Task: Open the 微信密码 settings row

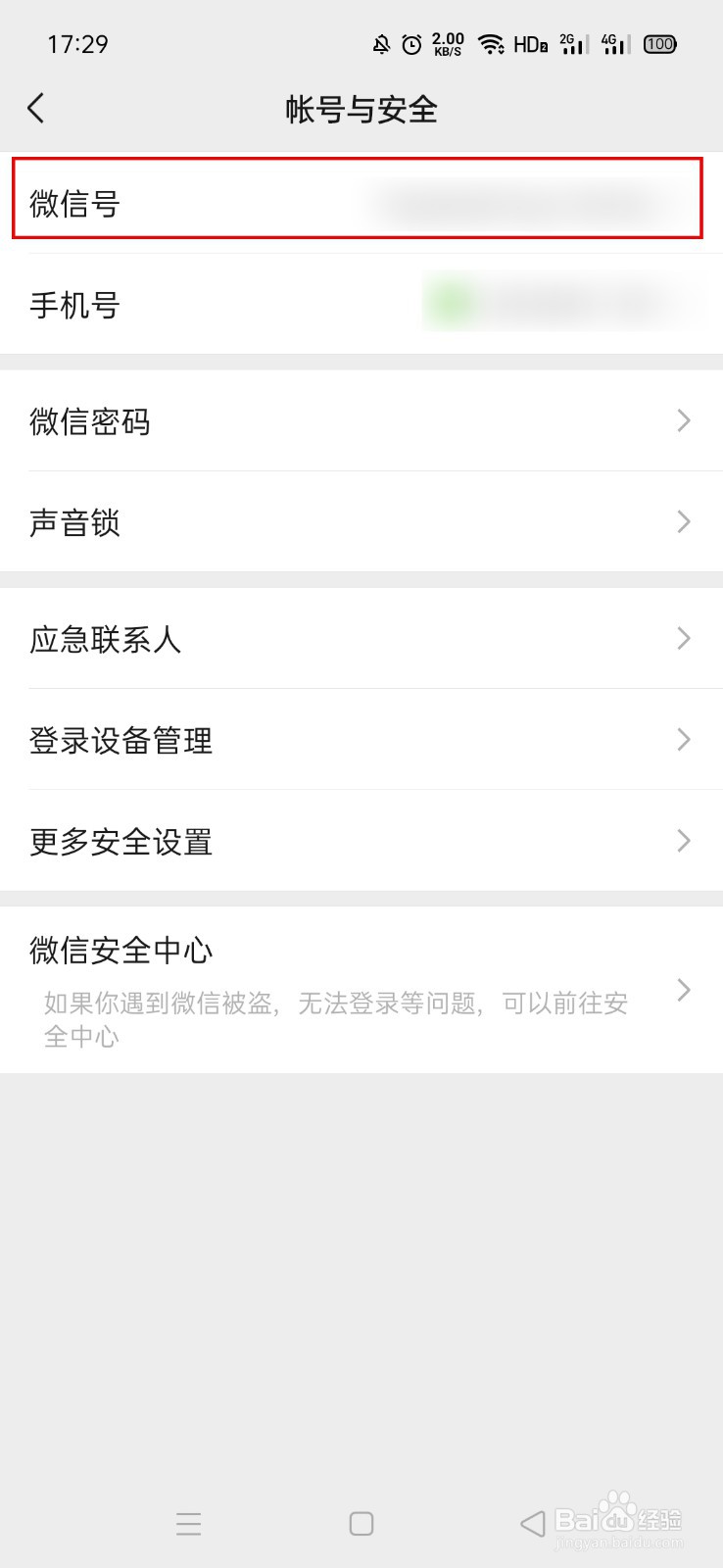Action: (x=361, y=421)
